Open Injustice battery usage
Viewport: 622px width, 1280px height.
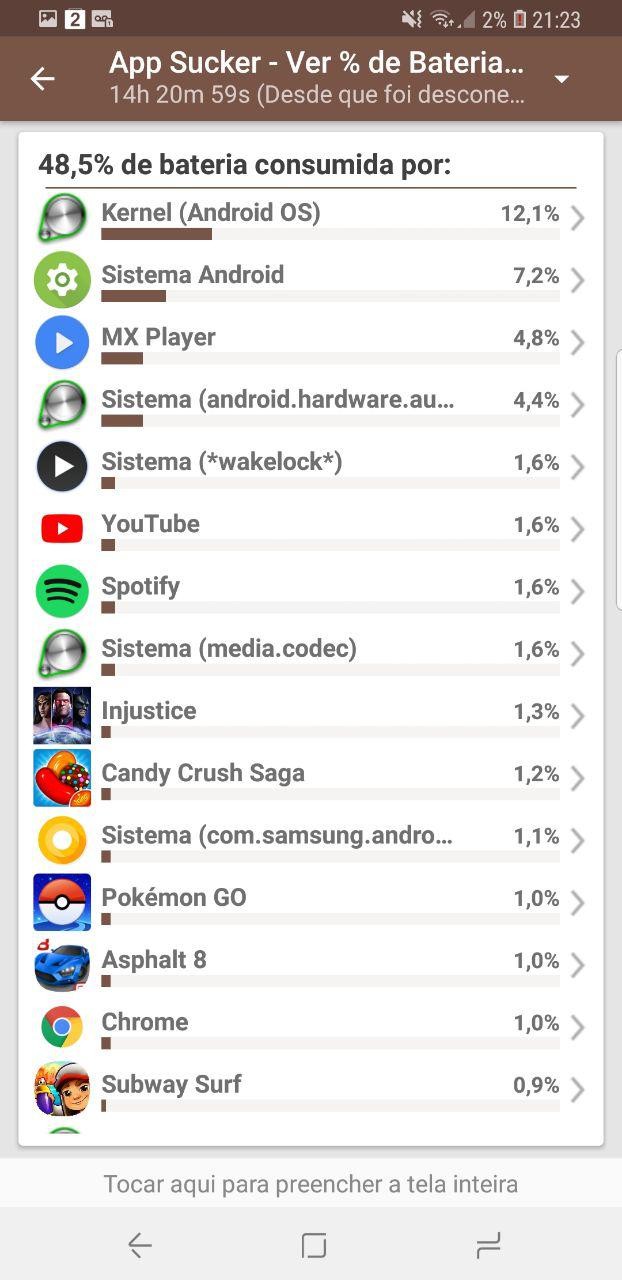(x=311, y=716)
